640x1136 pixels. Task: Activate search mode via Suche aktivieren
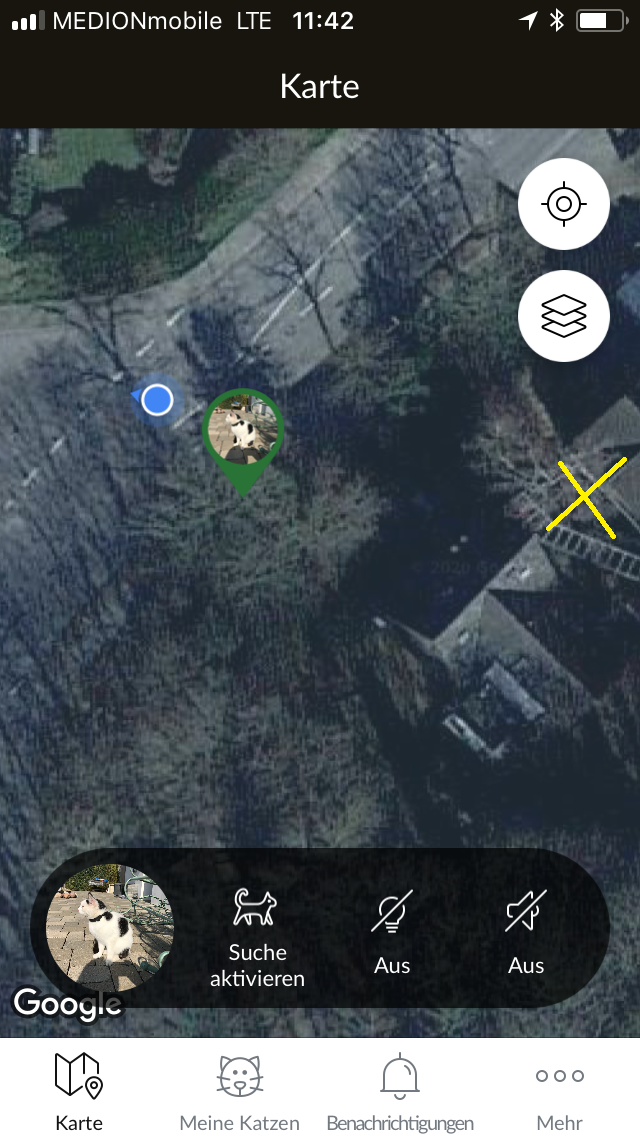pos(257,936)
